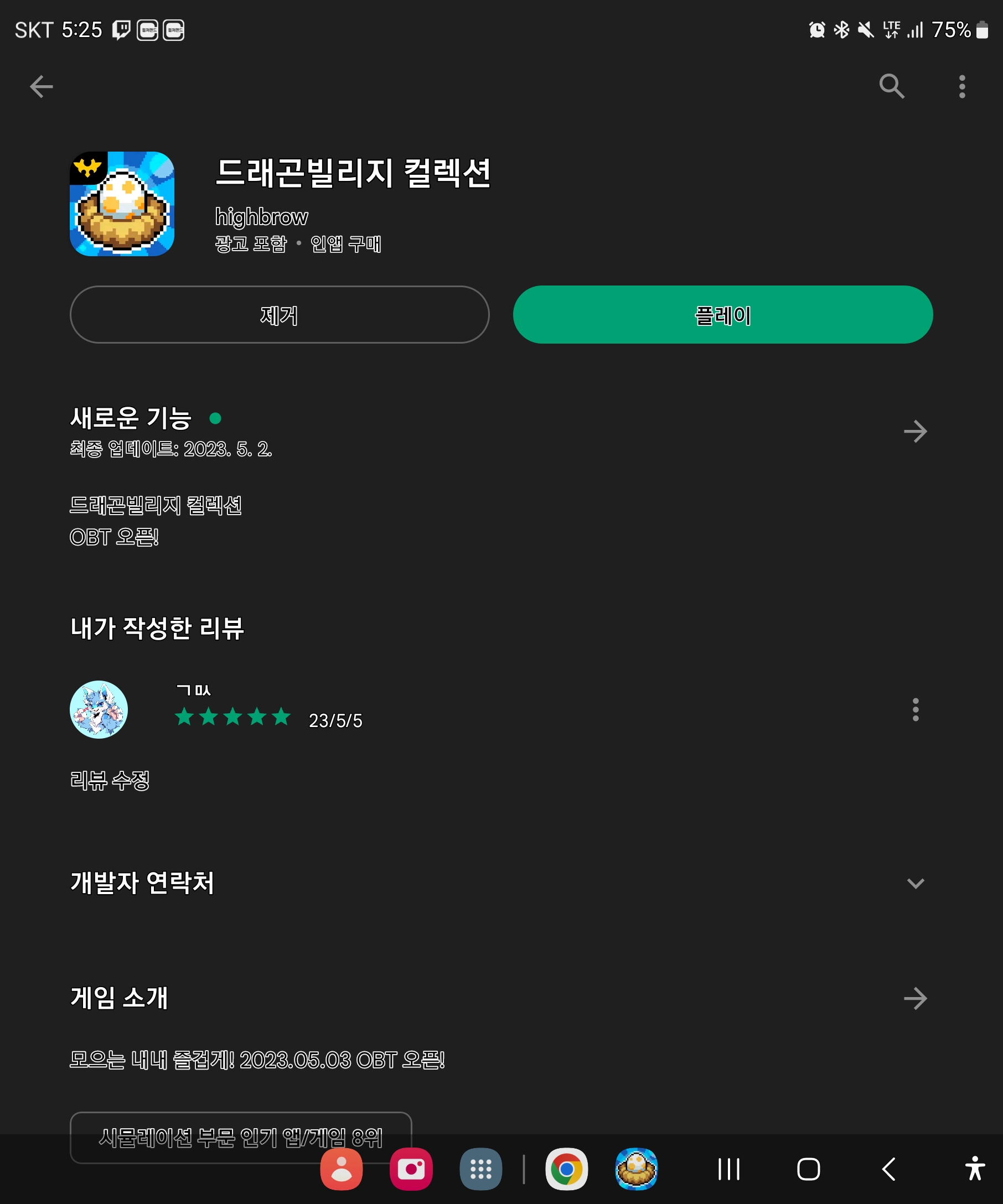Open the top-right overflow menu
Viewport: 1003px width, 1204px height.
point(962,86)
